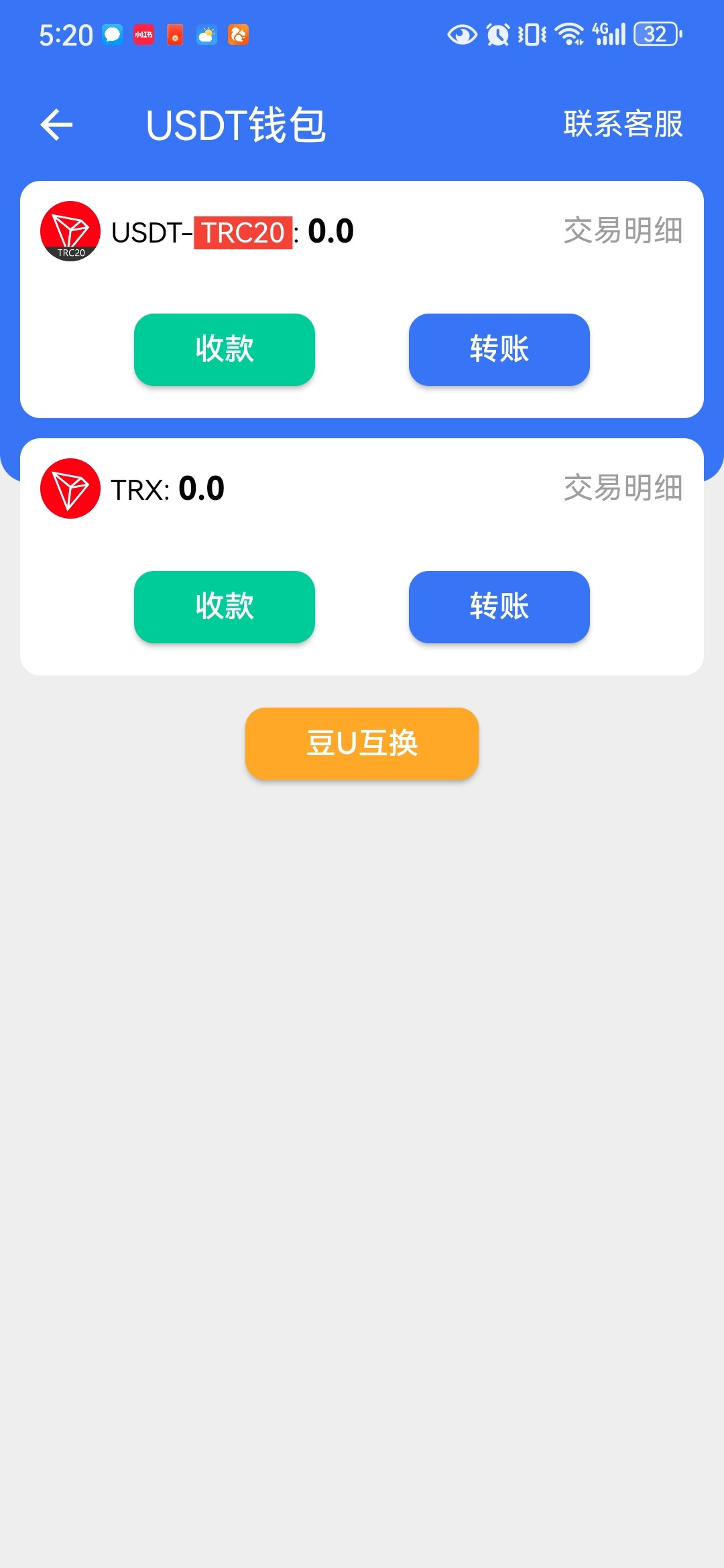Go back using the top arrow
The width and height of the screenshot is (724, 1568).
(x=56, y=125)
